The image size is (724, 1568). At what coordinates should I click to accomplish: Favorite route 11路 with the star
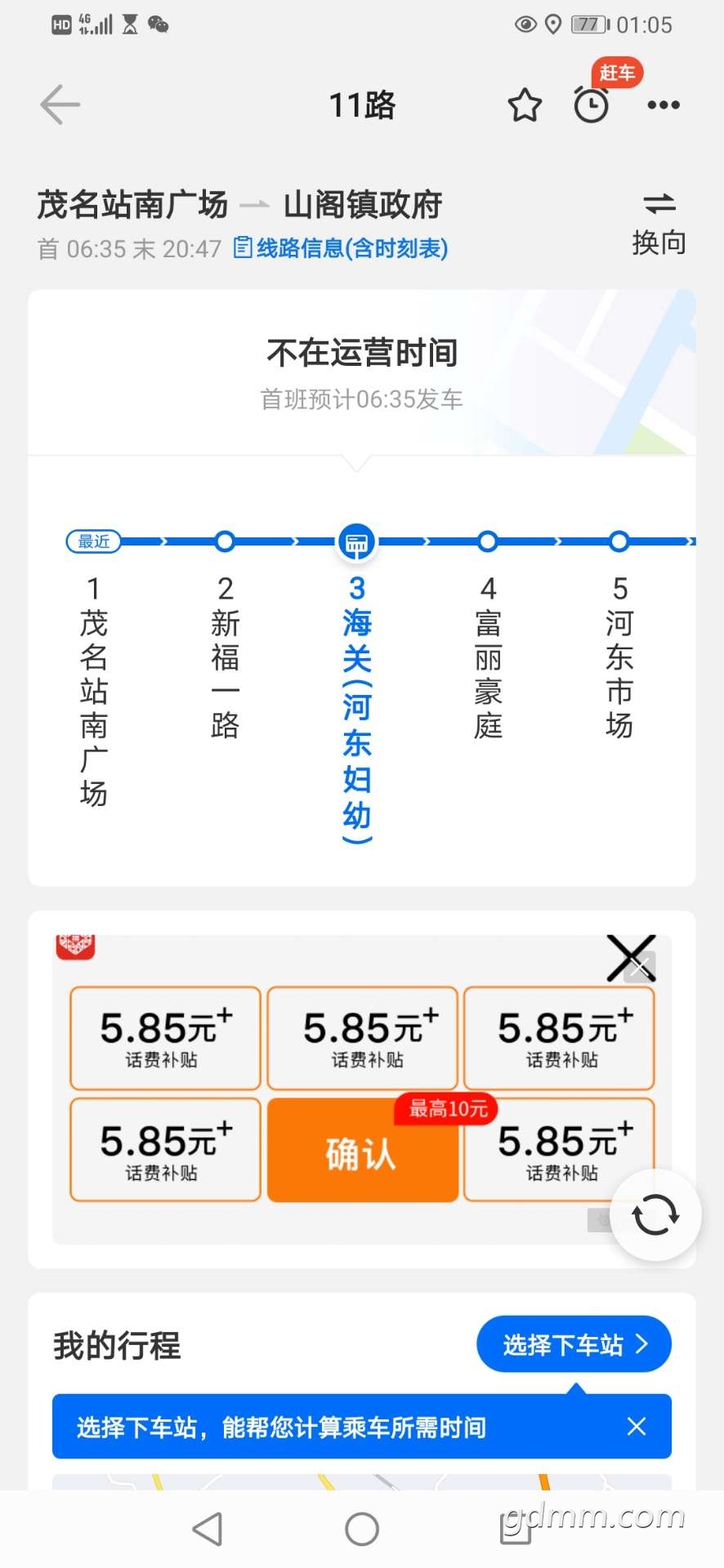[525, 105]
